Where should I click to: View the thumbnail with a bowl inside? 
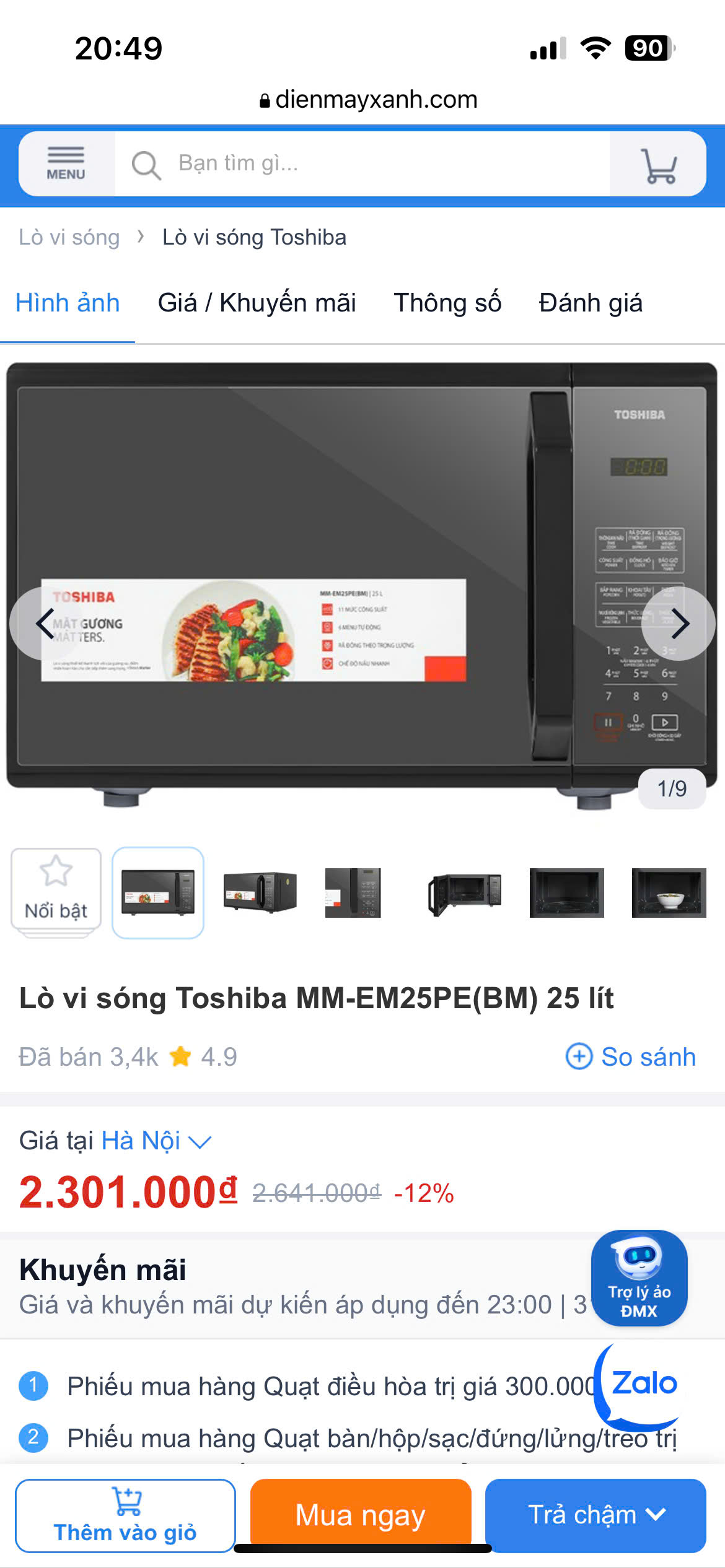click(x=669, y=892)
